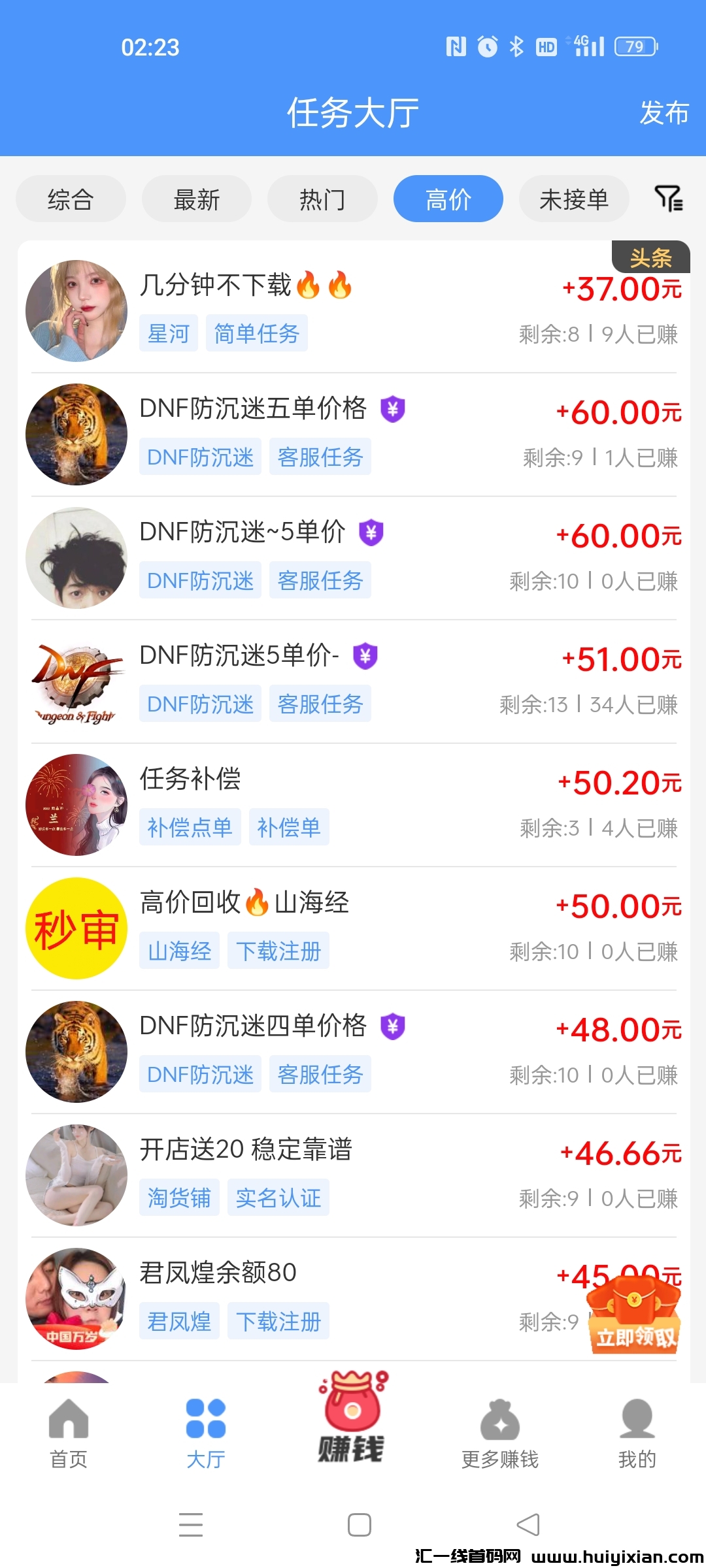The height and width of the screenshot is (1568, 706).
Task: Switch to the 未接单 tab
Action: pyautogui.click(x=573, y=199)
